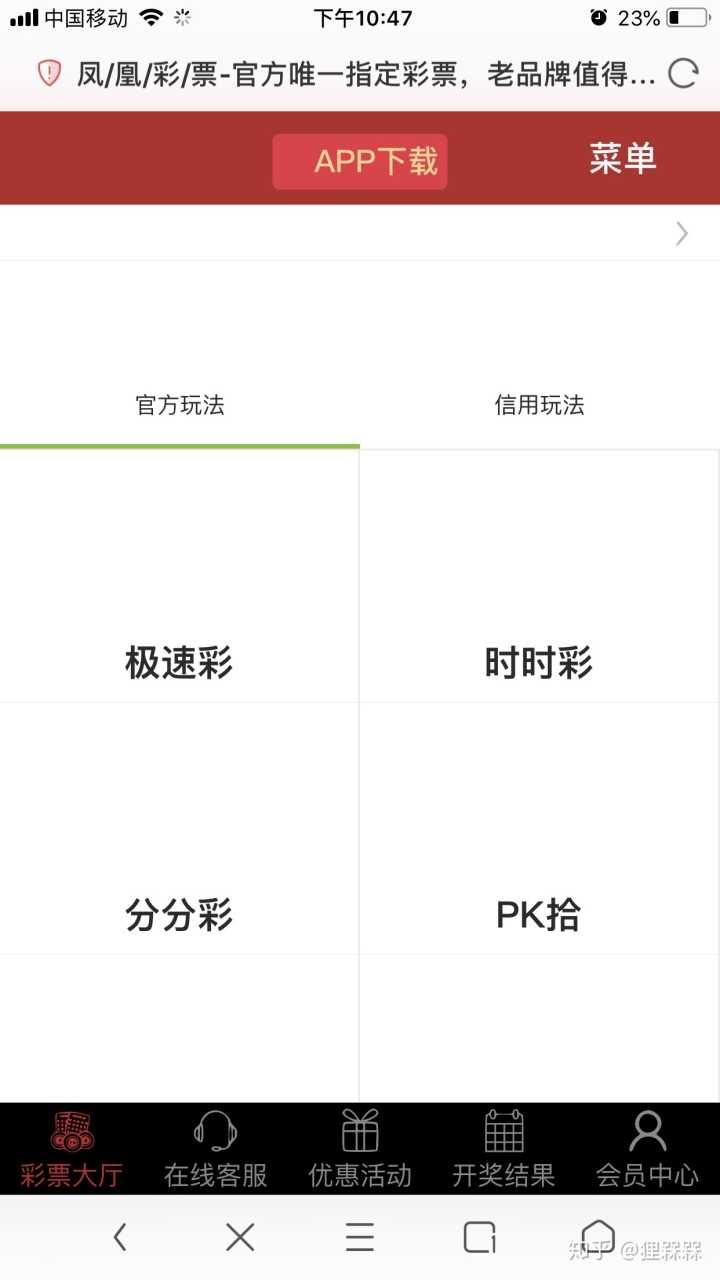Go to the 彩票大厅 tab
The image size is (720, 1280).
coord(72,1150)
